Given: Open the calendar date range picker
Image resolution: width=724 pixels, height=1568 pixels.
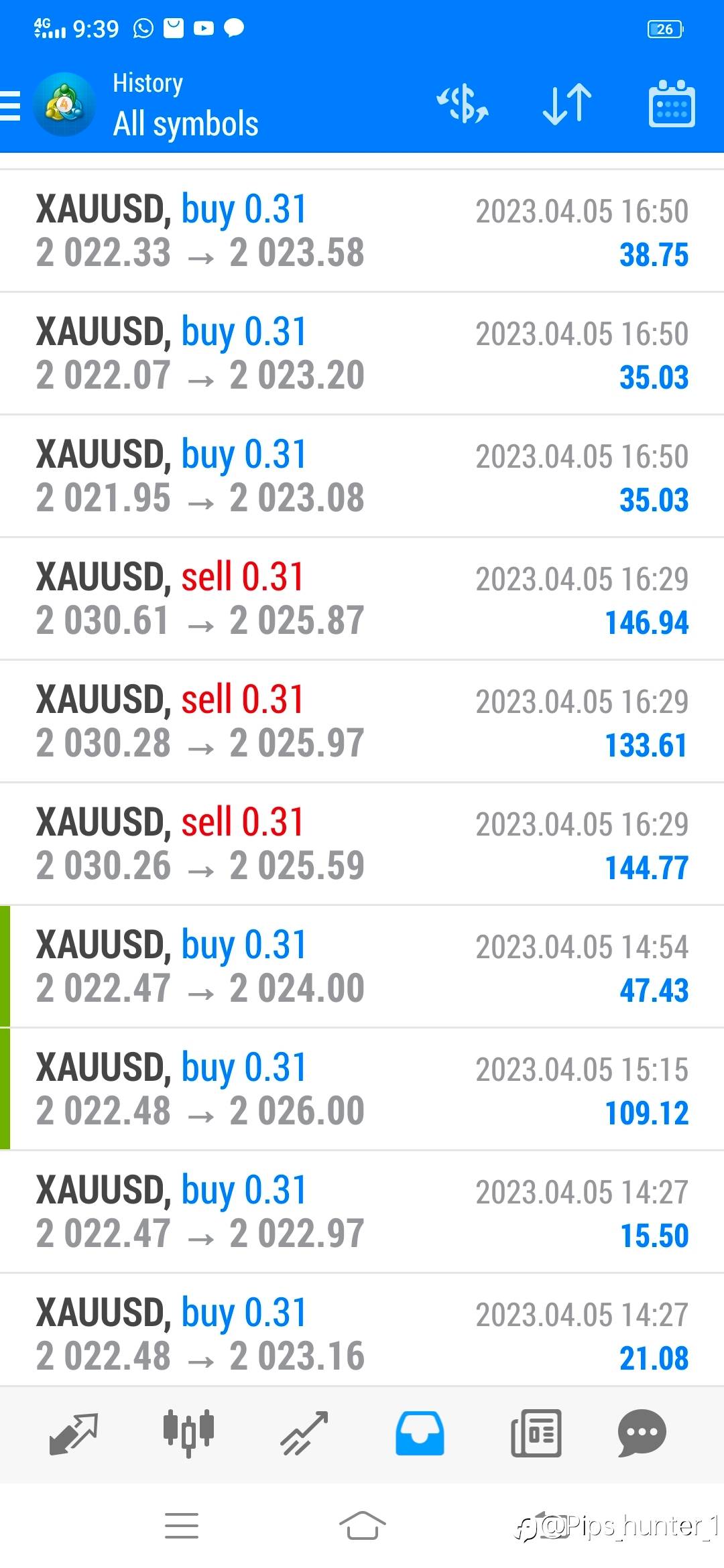Looking at the screenshot, I should pyautogui.click(x=672, y=105).
